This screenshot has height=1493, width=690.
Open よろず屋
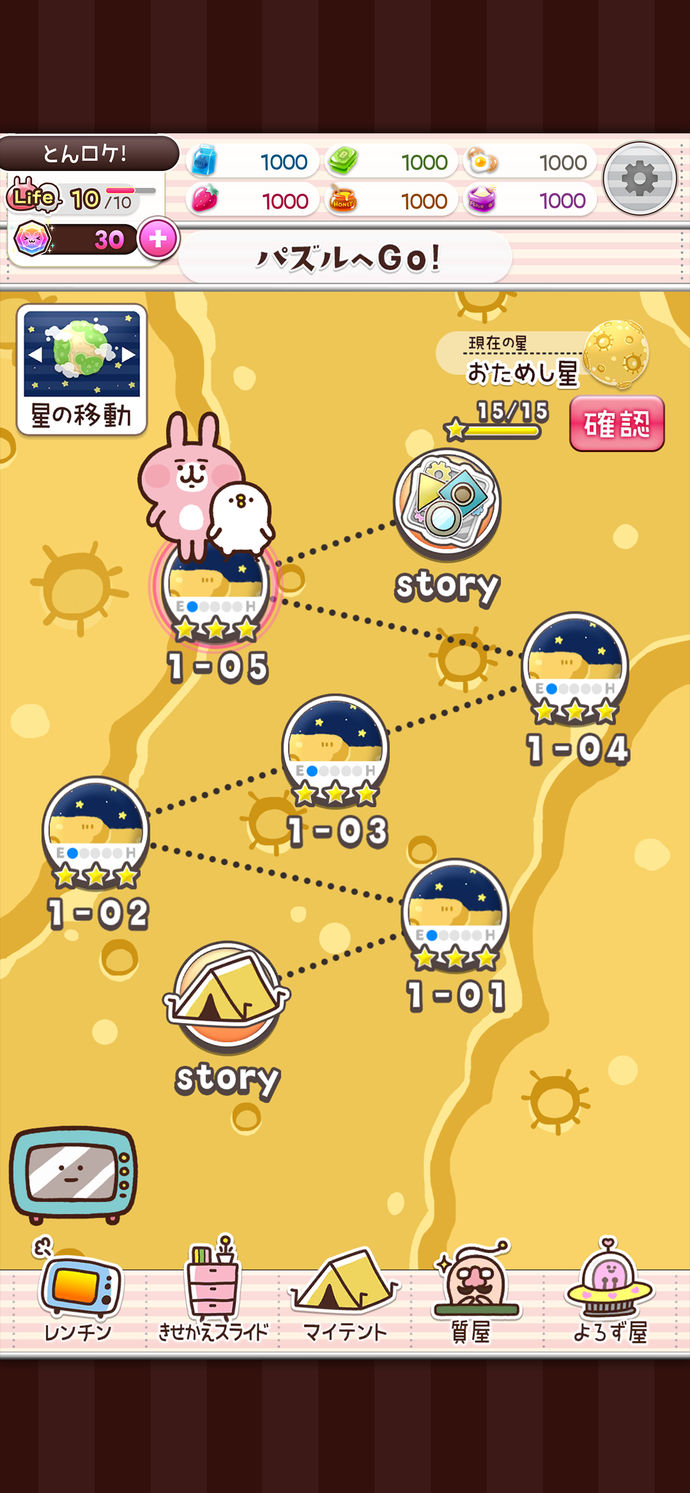pos(609,1292)
